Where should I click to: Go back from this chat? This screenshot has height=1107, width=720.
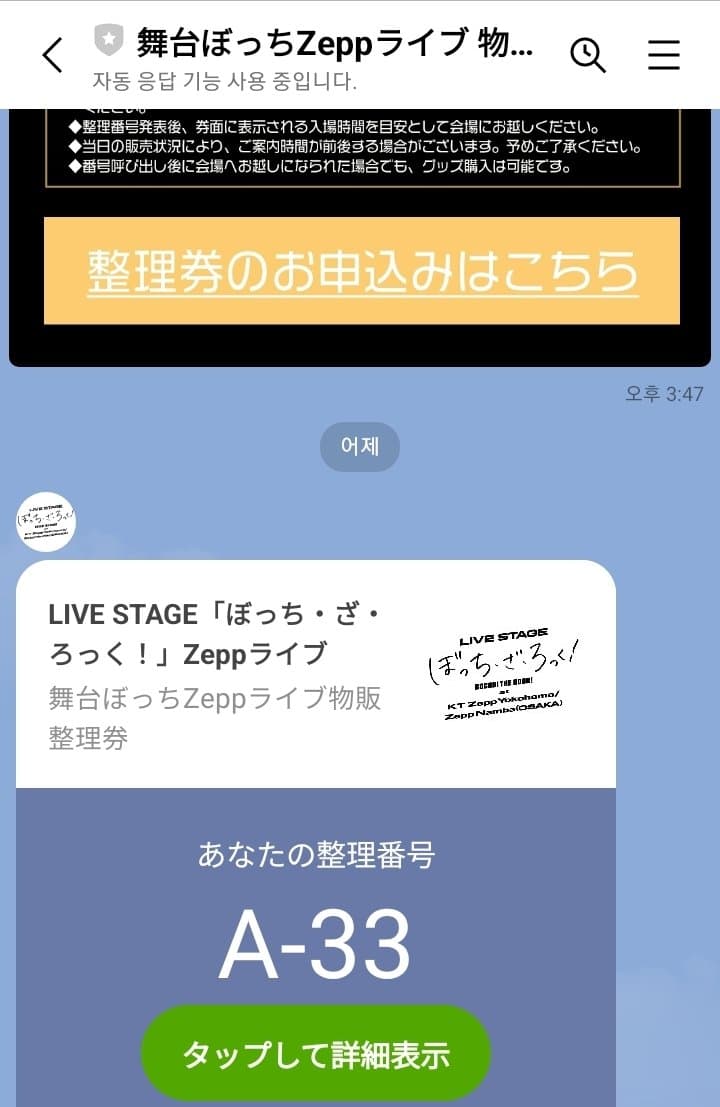pos(53,55)
